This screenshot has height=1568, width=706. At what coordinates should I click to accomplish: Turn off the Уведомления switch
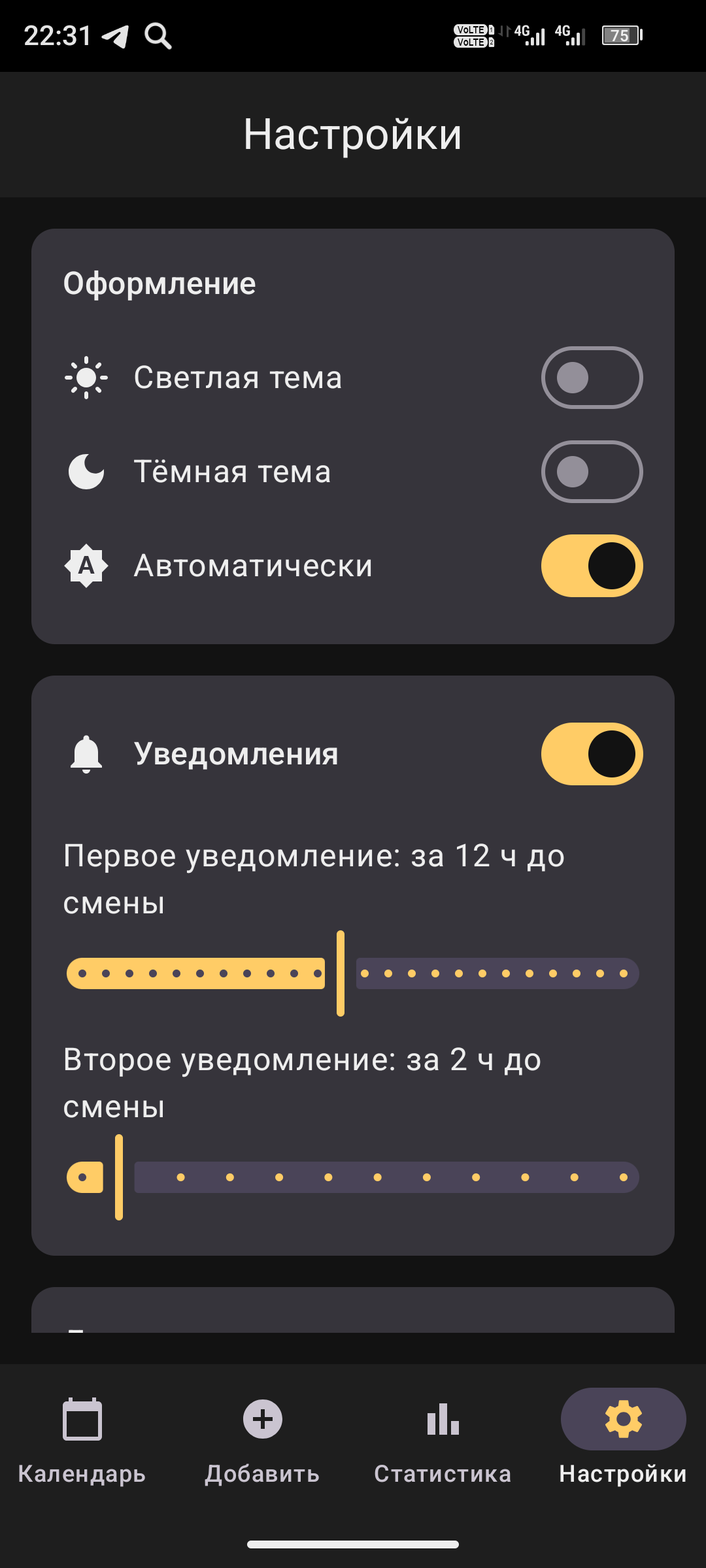[590, 753]
